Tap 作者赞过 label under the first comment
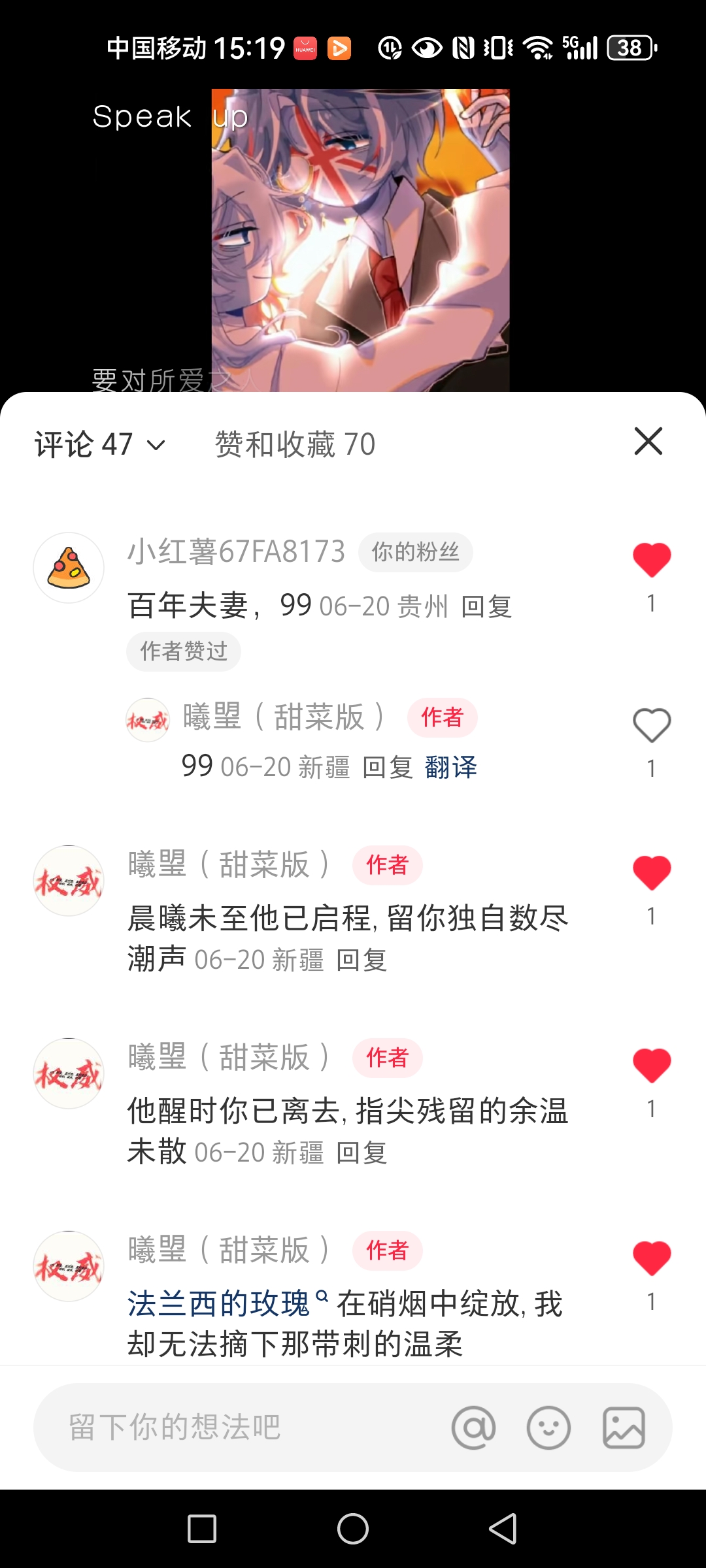The width and height of the screenshot is (706, 1568). pos(184,651)
